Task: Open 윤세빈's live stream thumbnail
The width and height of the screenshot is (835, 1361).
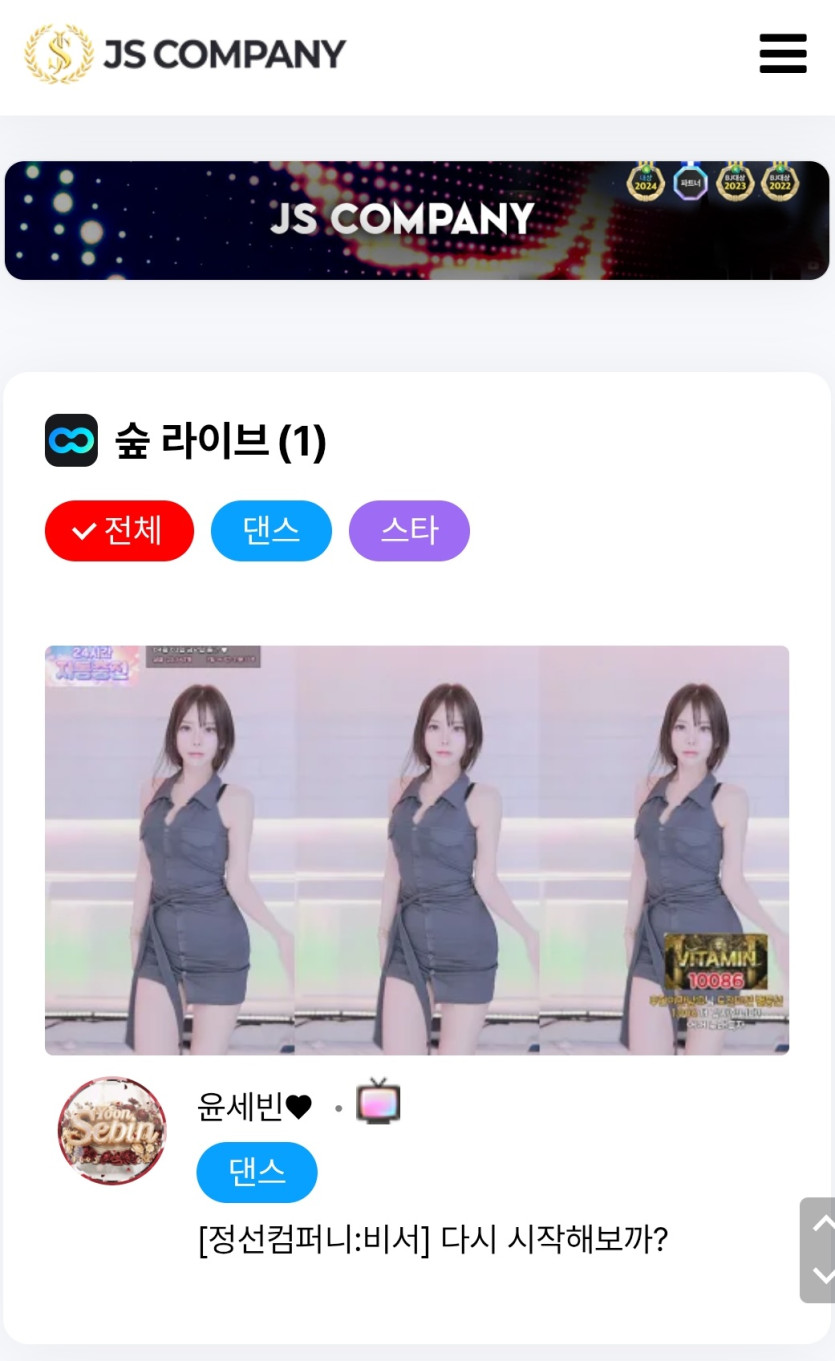Action: pyautogui.click(x=417, y=850)
